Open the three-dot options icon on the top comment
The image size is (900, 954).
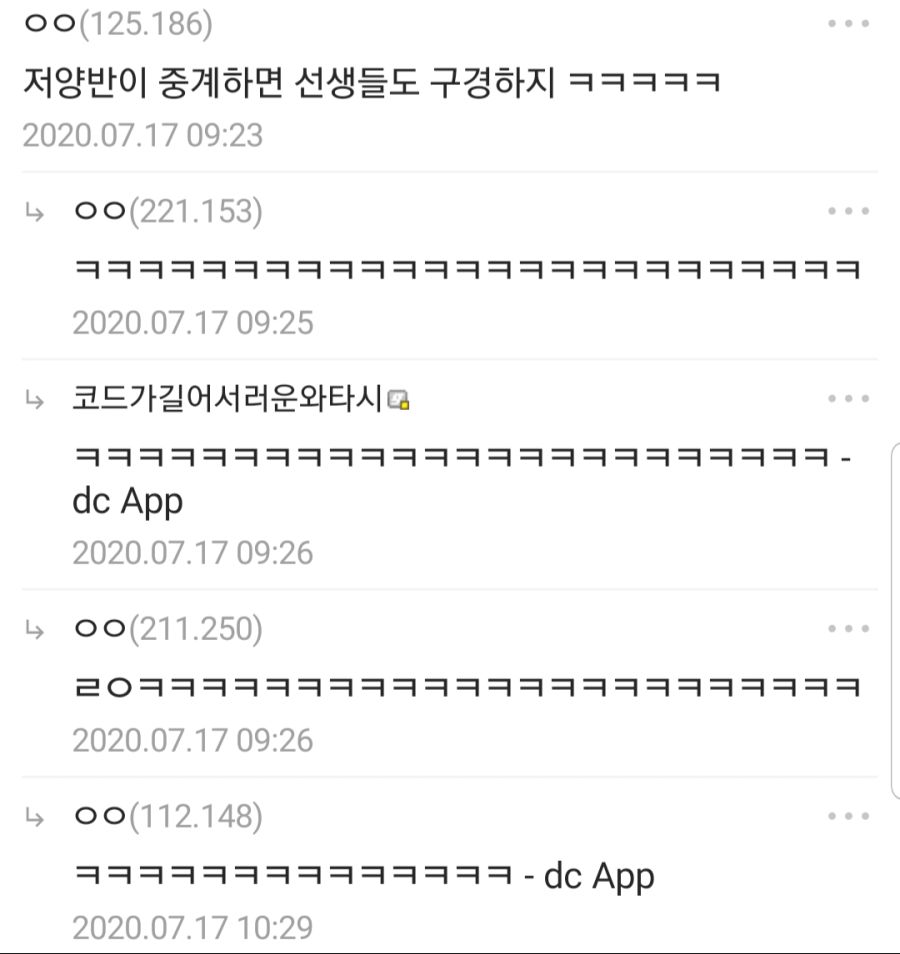[x=848, y=22]
